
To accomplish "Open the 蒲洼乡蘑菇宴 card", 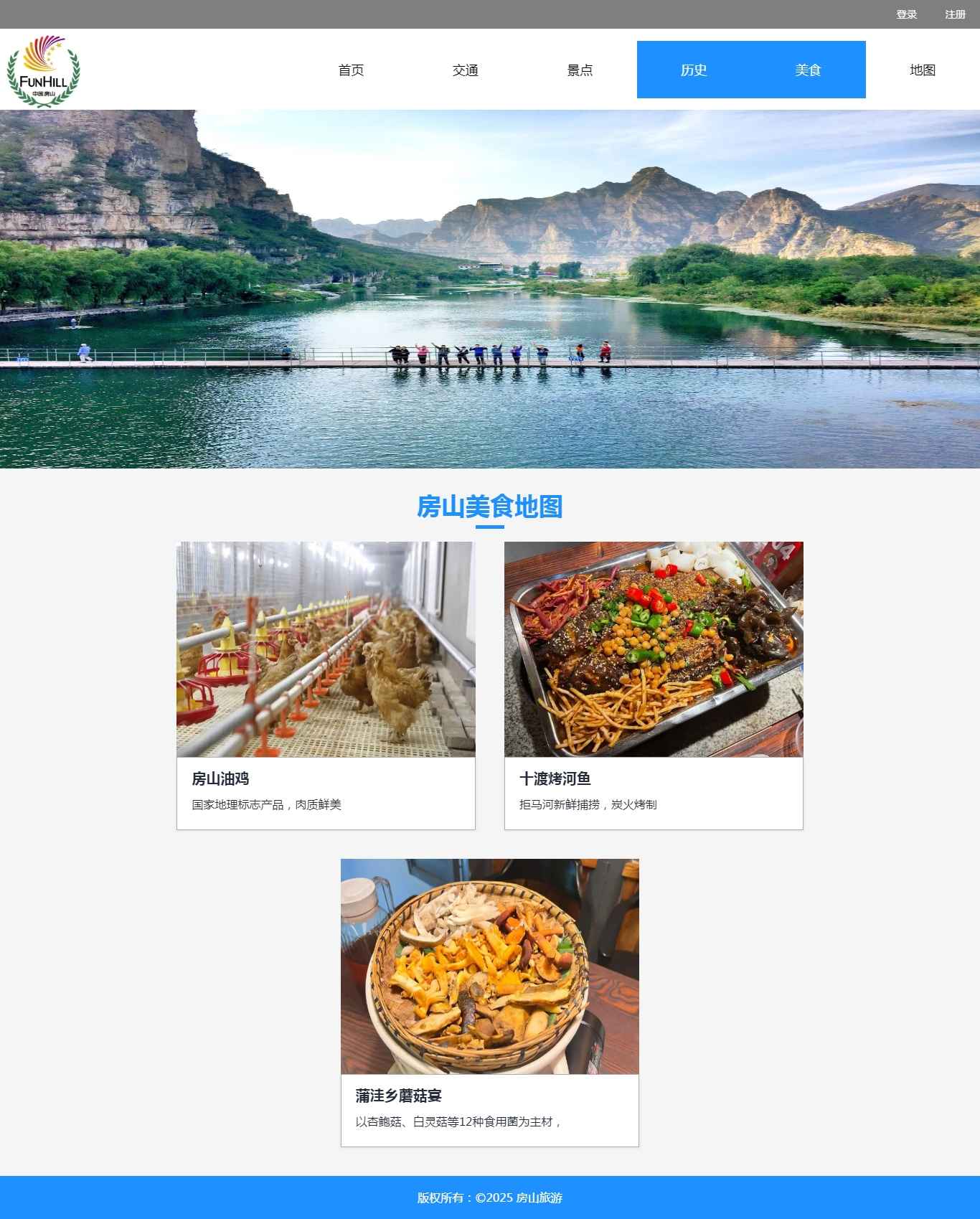I will (x=489, y=1002).
